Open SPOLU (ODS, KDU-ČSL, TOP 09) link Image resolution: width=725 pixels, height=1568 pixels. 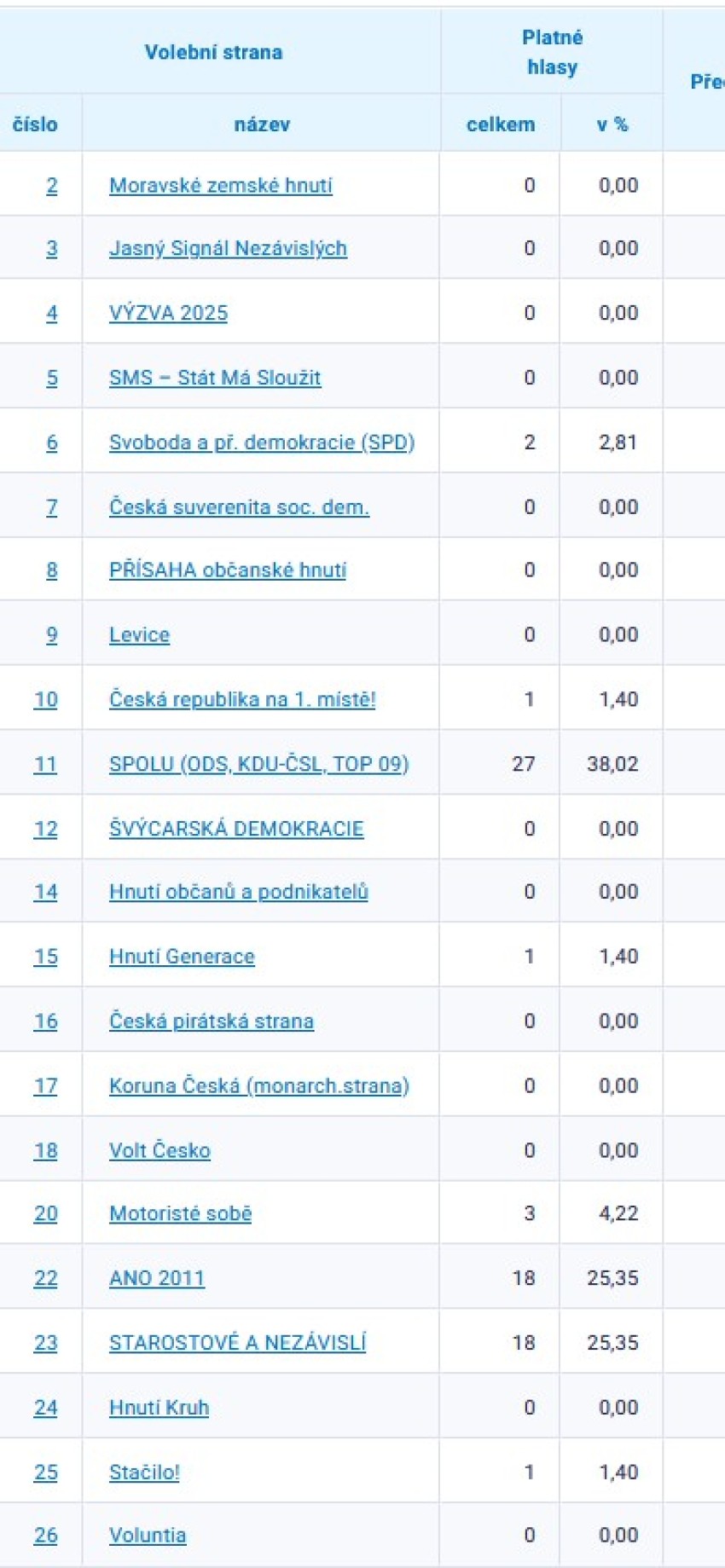tap(258, 764)
